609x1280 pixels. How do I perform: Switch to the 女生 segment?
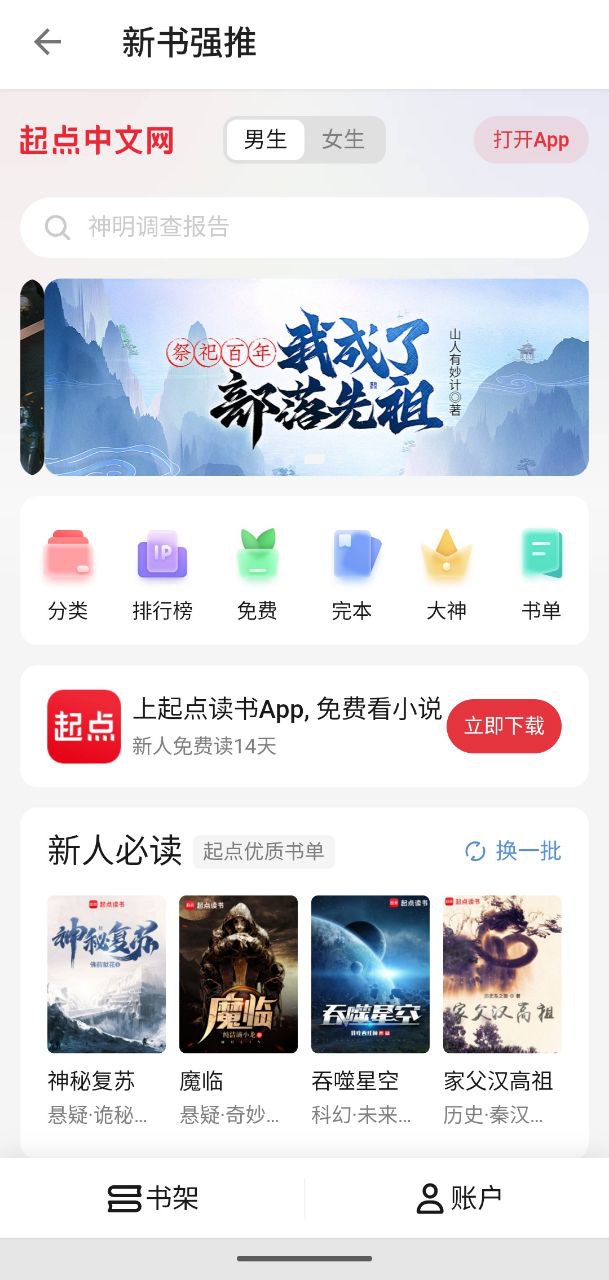tap(343, 140)
